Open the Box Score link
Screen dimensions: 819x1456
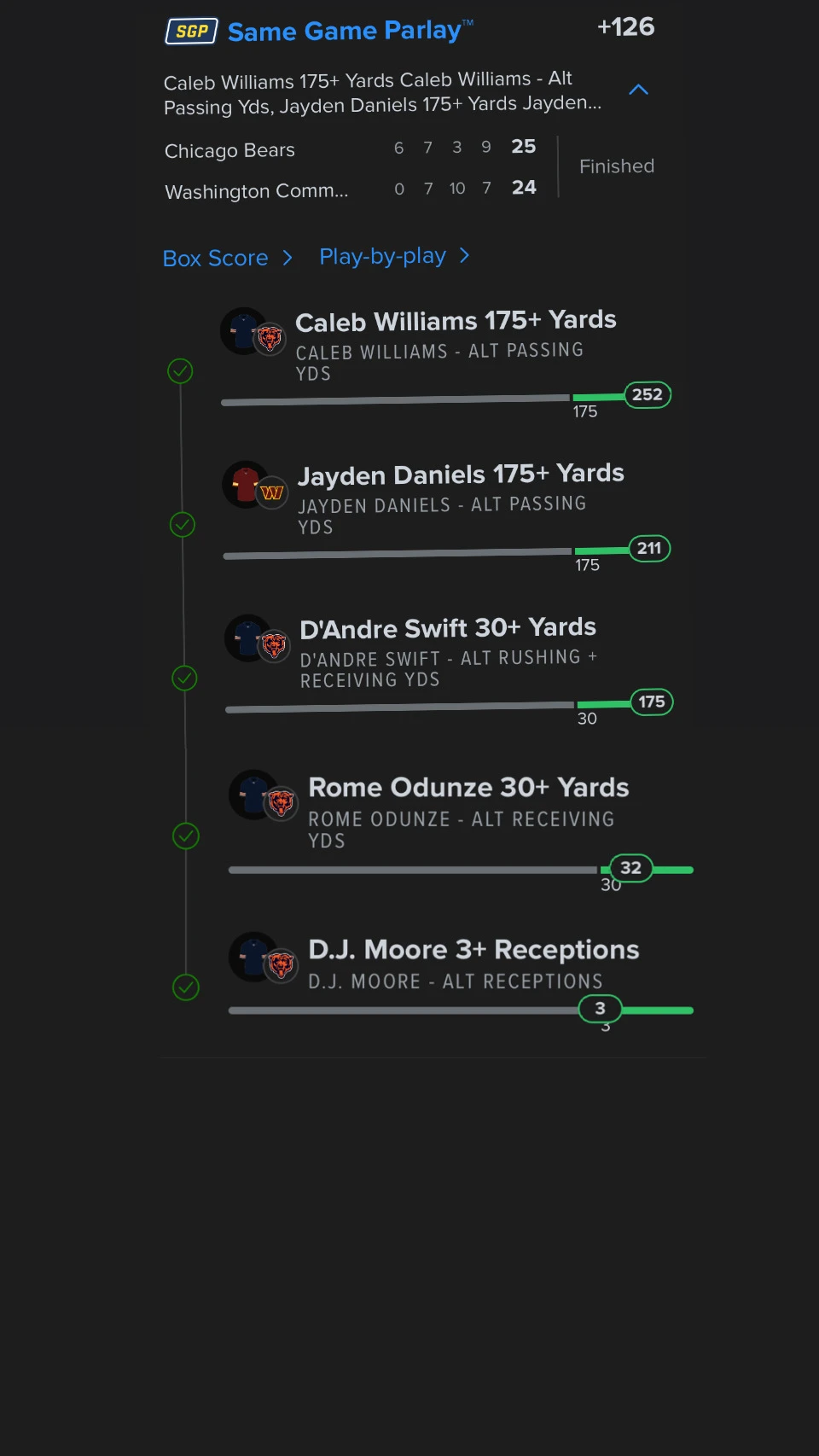228,258
